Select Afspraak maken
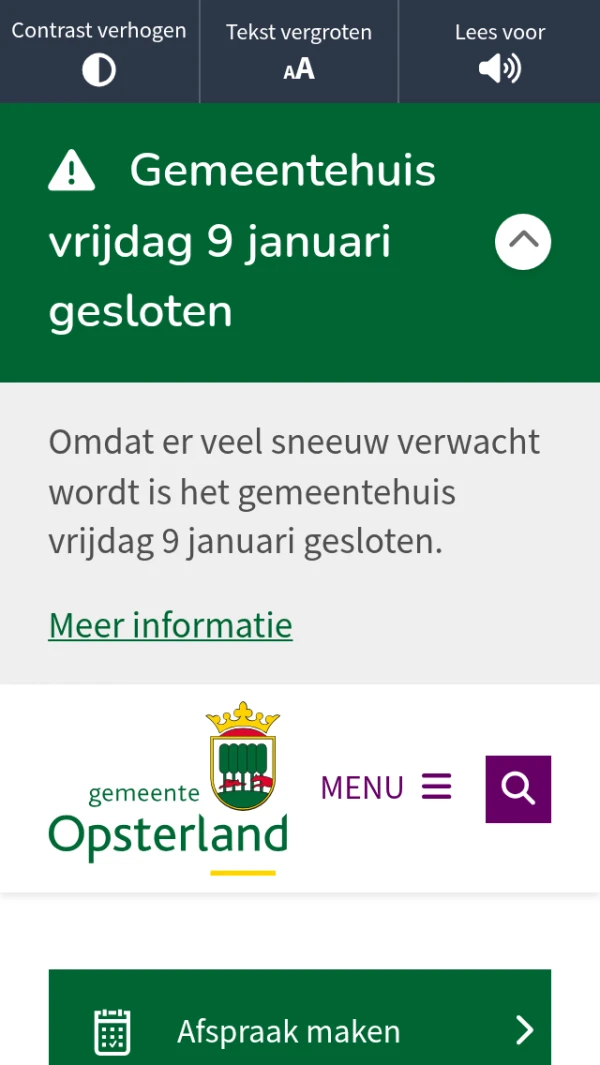 coord(300,1030)
